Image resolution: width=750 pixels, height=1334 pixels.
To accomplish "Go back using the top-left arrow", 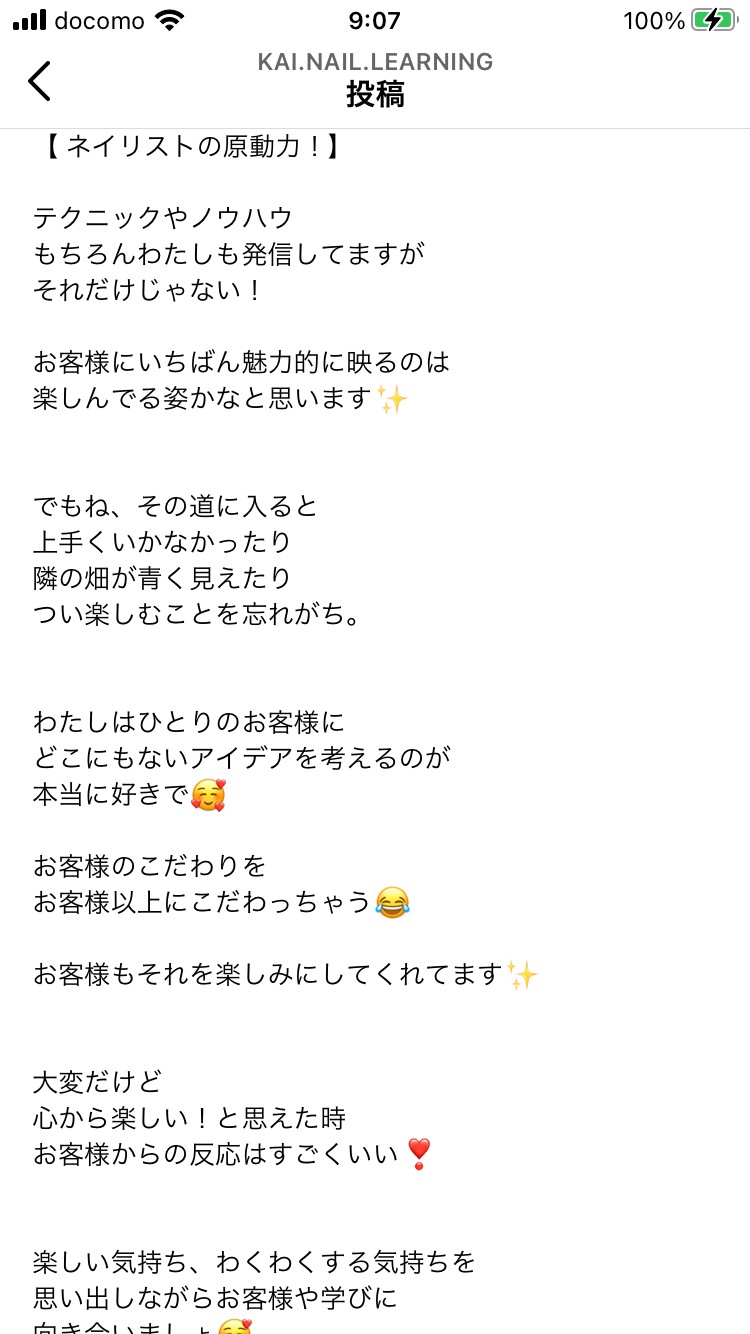I will [39, 81].
